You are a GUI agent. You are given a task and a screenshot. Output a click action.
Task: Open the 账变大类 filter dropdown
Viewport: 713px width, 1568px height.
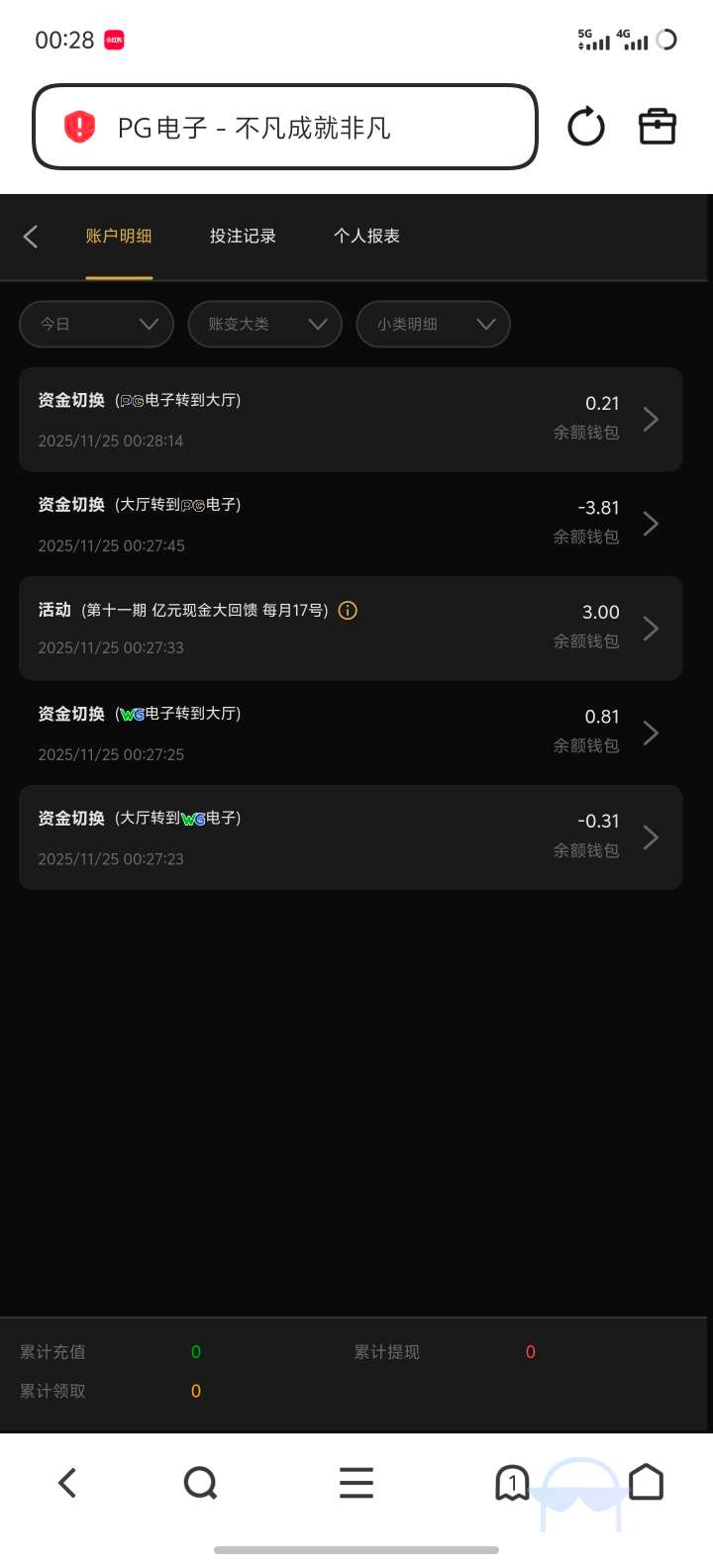(264, 325)
